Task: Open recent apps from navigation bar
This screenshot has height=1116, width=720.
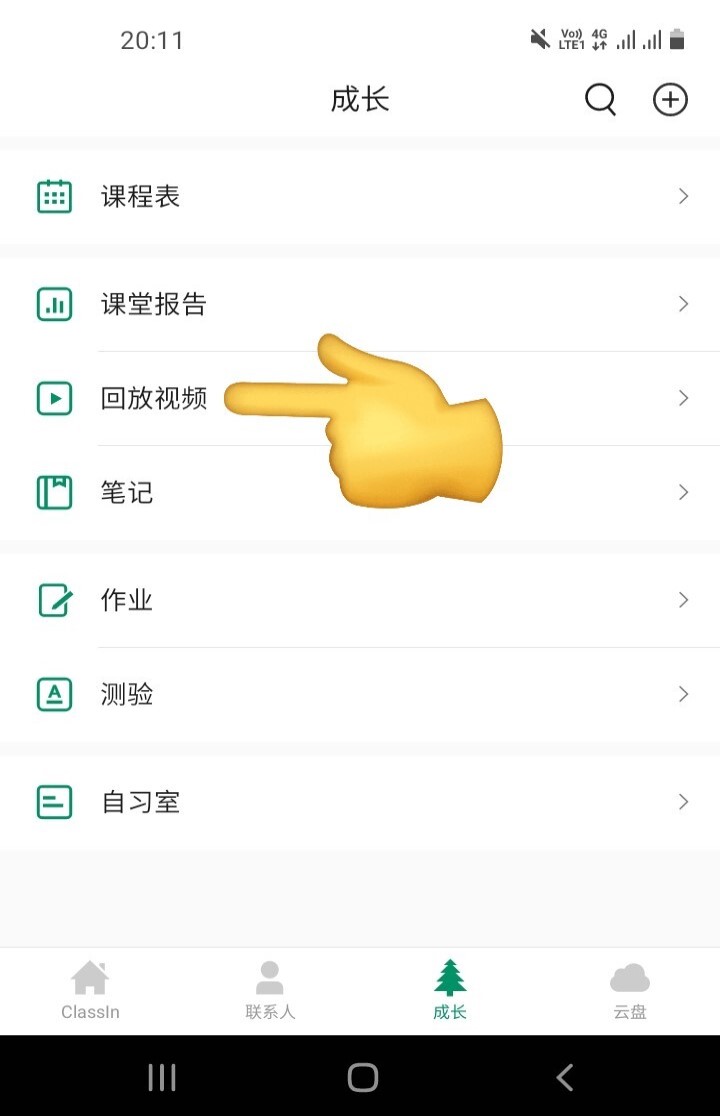Action: [x=162, y=1077]
